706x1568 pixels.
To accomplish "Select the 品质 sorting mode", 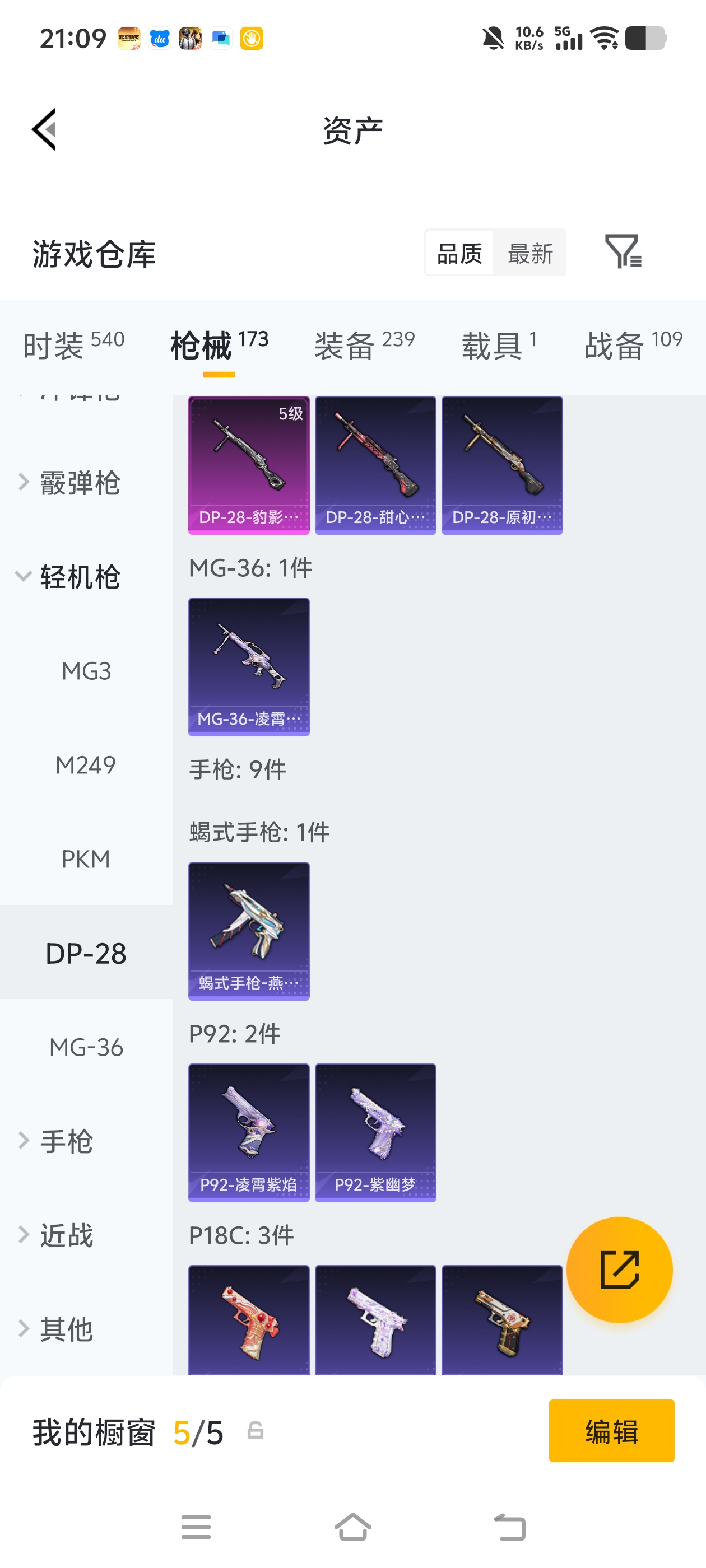I will coord(460,252).
